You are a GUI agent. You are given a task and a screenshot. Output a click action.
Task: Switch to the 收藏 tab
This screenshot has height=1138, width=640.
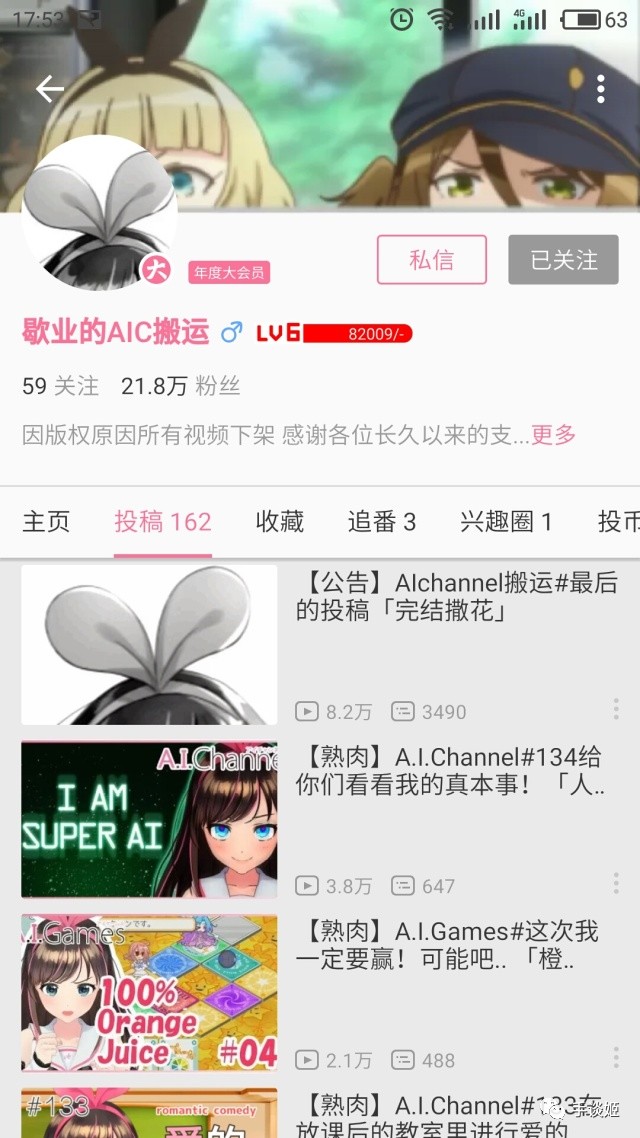(279, 521)
